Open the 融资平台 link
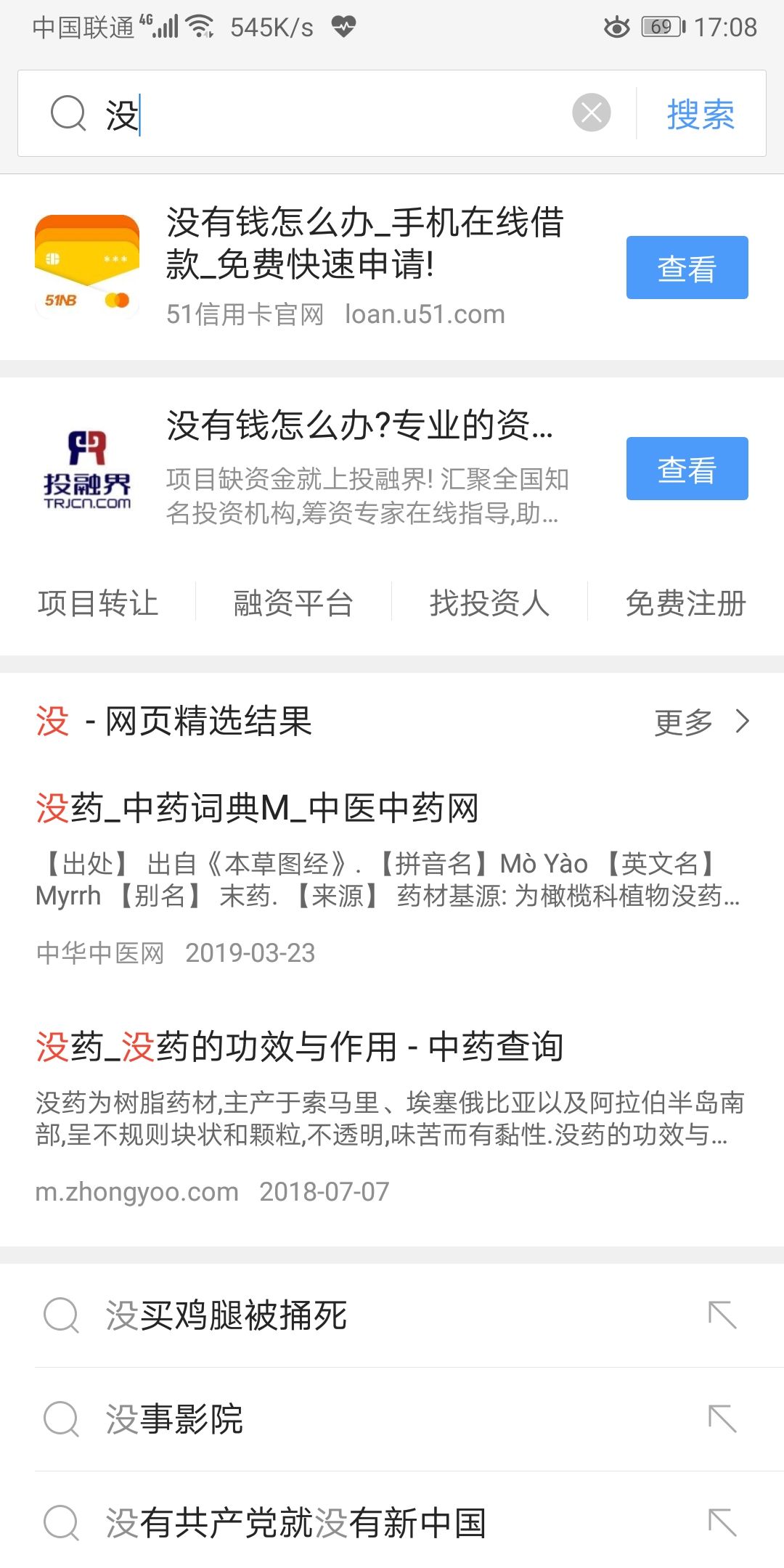Screen dimensions: 784x1568 [293, 603]
